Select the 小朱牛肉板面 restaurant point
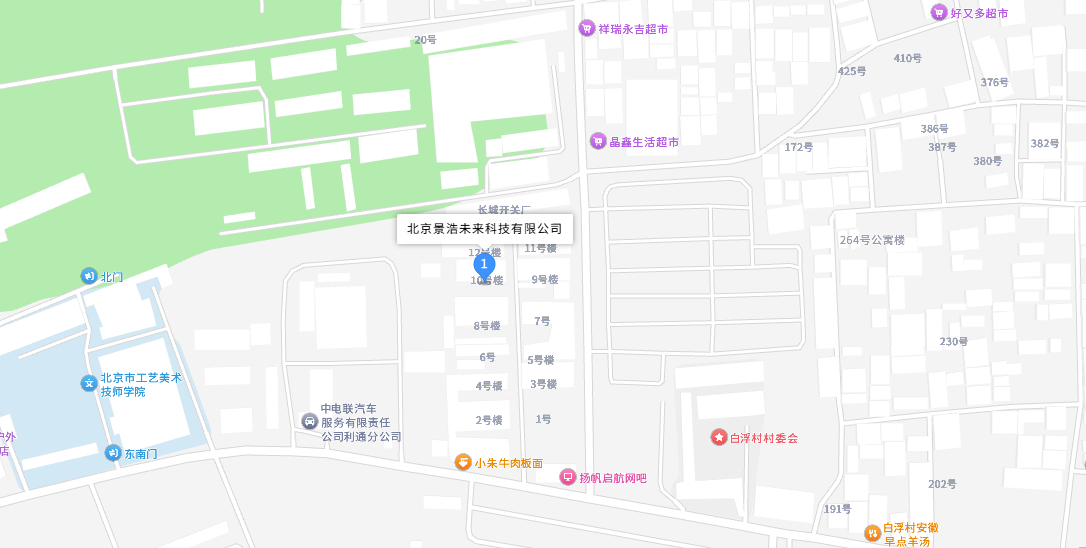Image resolution: width=1086 pixels, height=548 pixels. tap(463, 462)
